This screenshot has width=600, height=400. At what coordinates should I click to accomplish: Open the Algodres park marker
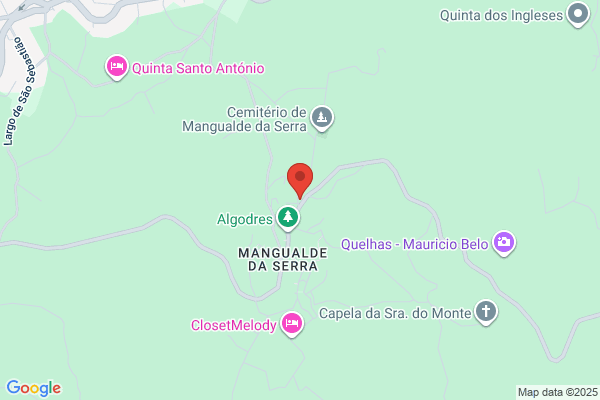[288, 219]
